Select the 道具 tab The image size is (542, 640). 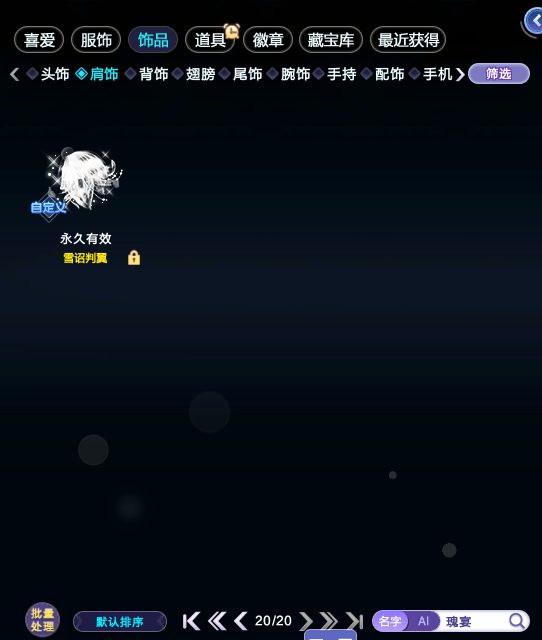pos(210,40)
